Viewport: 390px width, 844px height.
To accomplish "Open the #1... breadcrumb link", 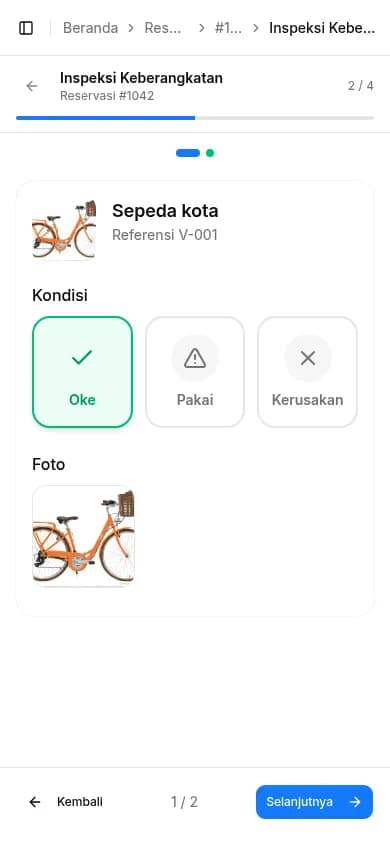I will coord(228,28).
